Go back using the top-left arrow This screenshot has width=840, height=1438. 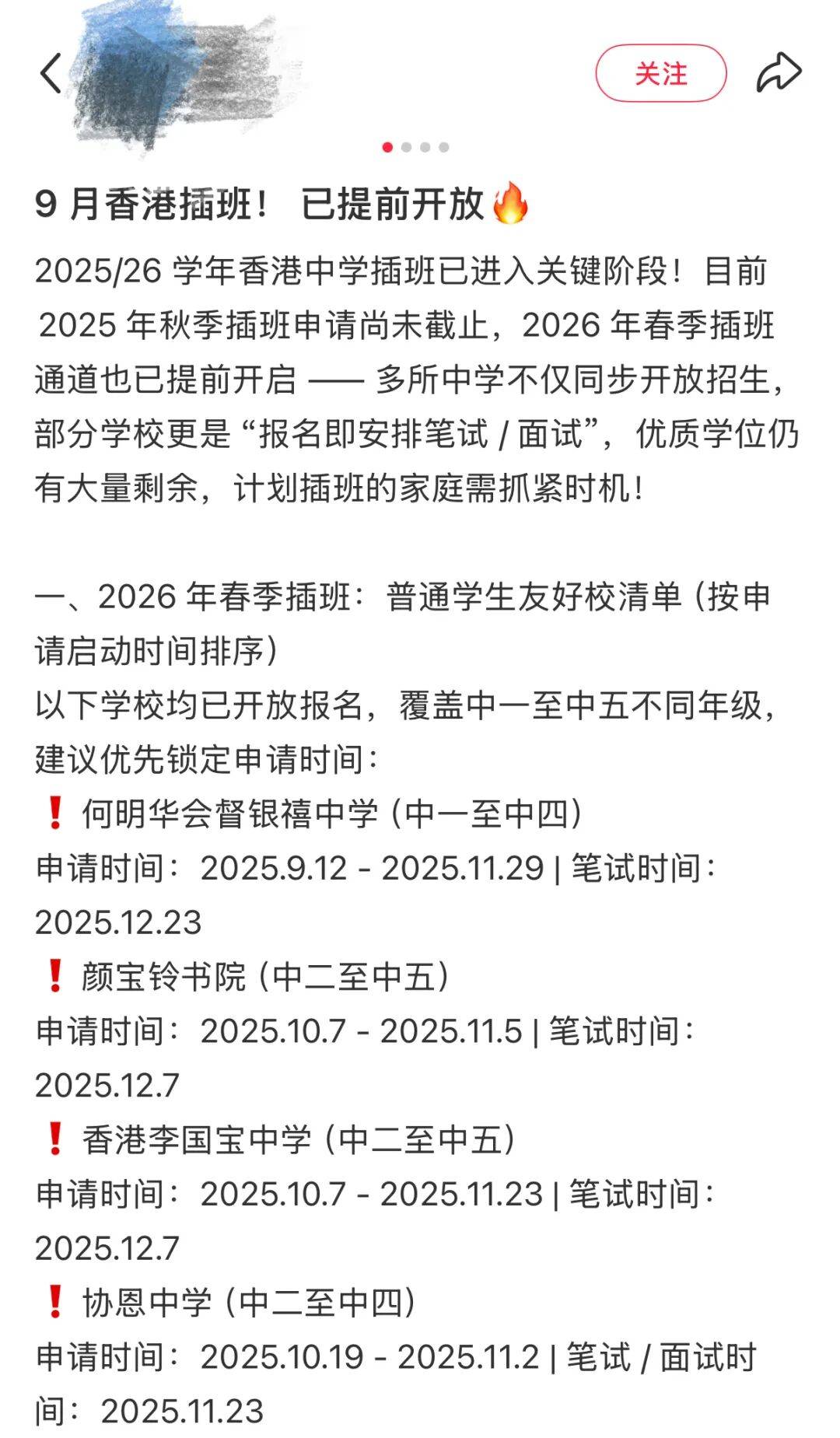pos(51,74)
